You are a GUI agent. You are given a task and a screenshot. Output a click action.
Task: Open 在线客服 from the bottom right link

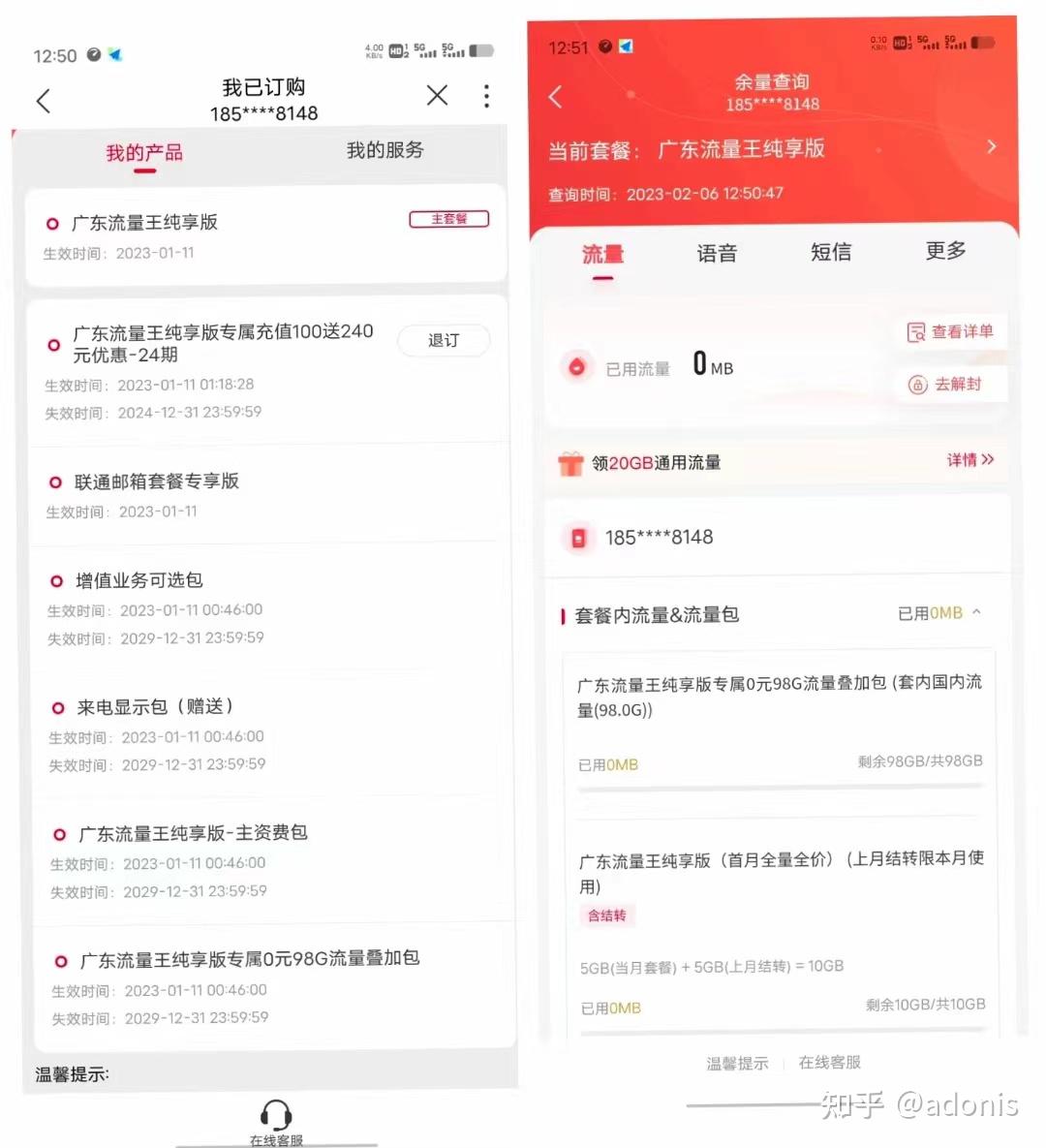click(829, 1062)
